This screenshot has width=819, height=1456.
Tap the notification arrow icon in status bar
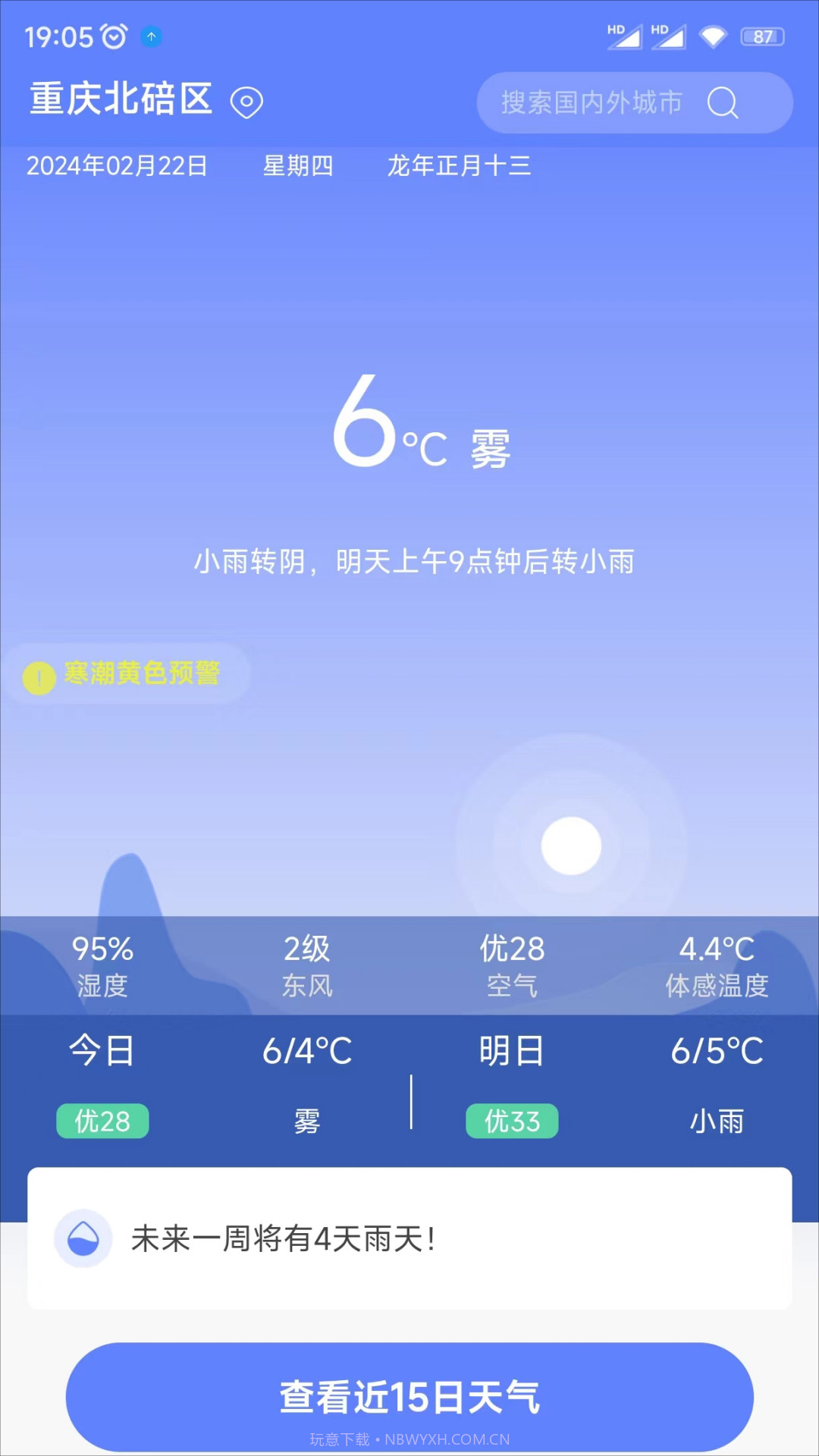point(152,36)
